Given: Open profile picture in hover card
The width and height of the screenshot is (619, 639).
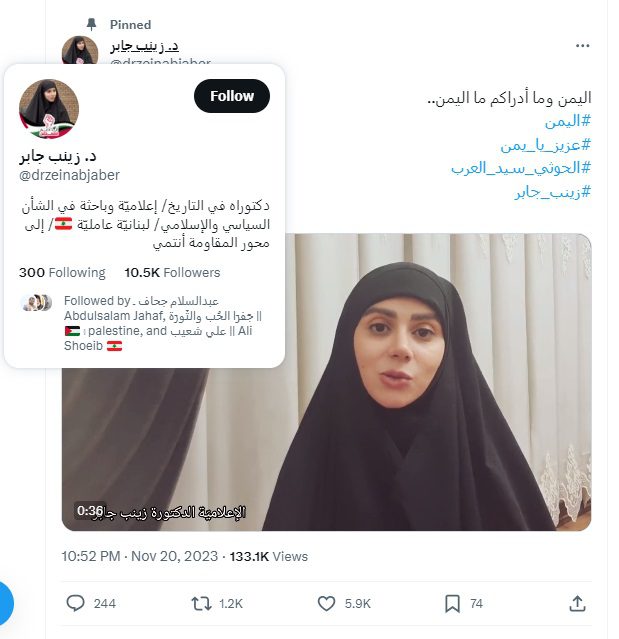Looking at the screenshot, I should (49, 108).
